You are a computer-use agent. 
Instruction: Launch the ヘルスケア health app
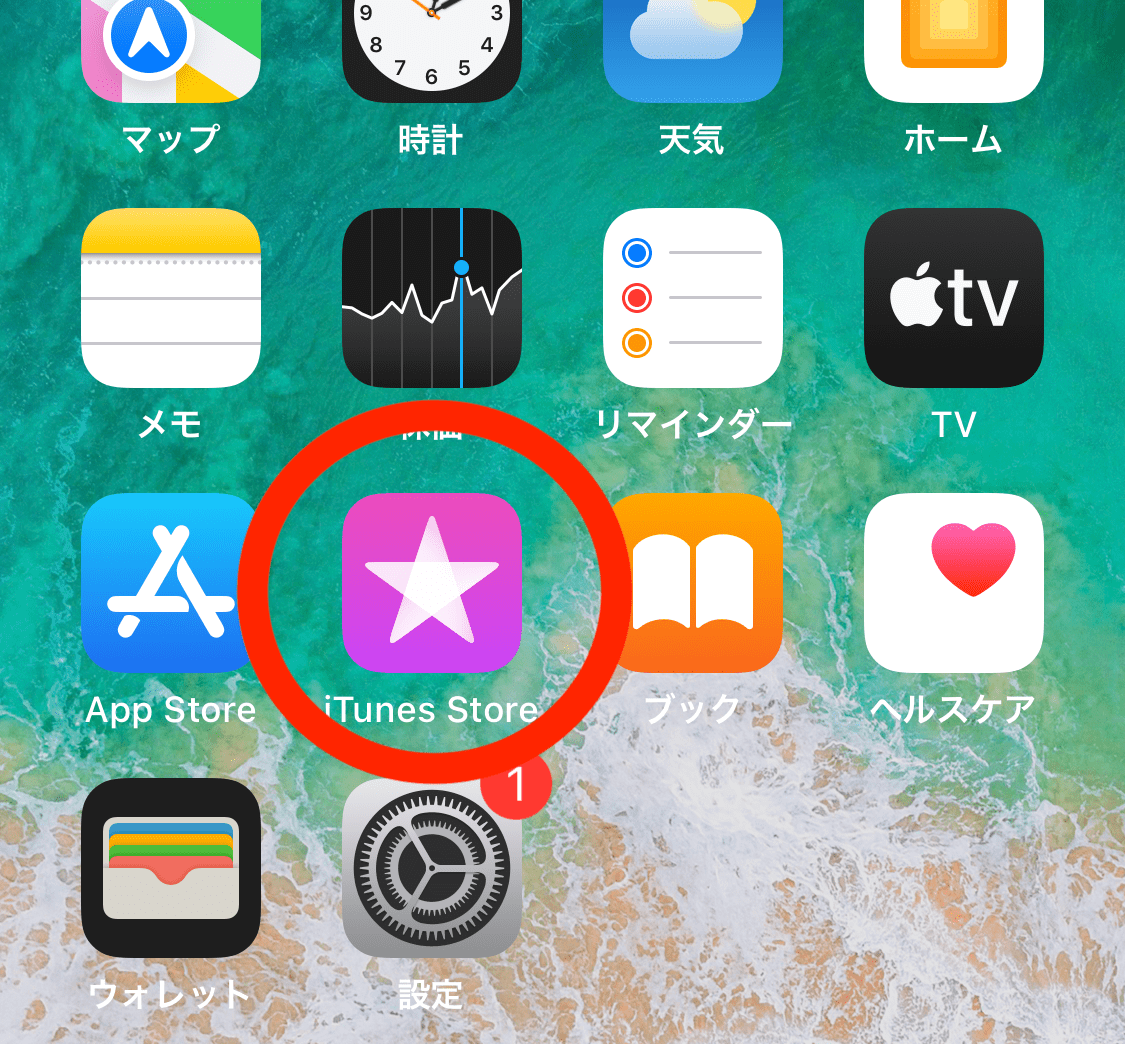click(x=953, y=582)
